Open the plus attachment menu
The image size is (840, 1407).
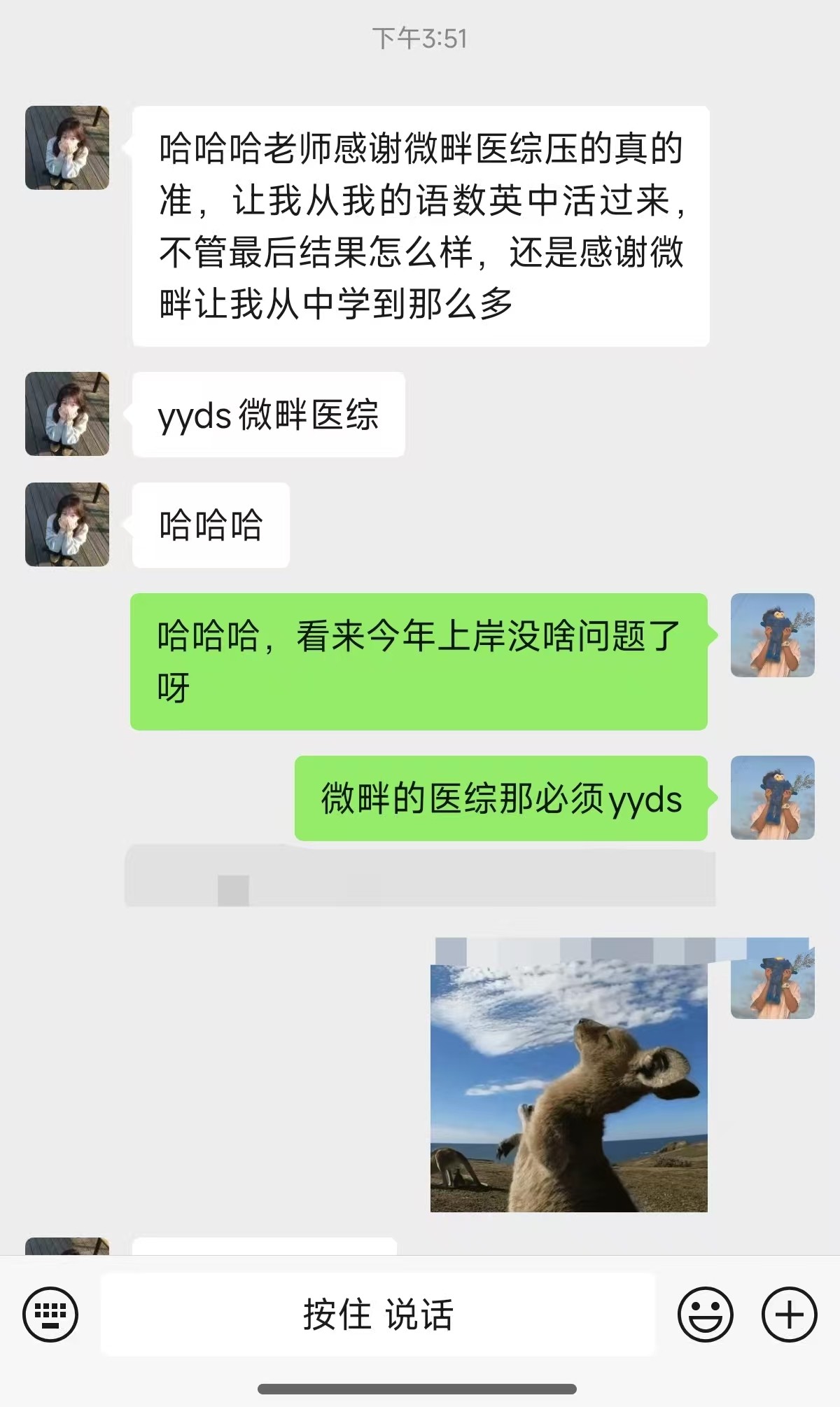click(x=789, y=1315)
